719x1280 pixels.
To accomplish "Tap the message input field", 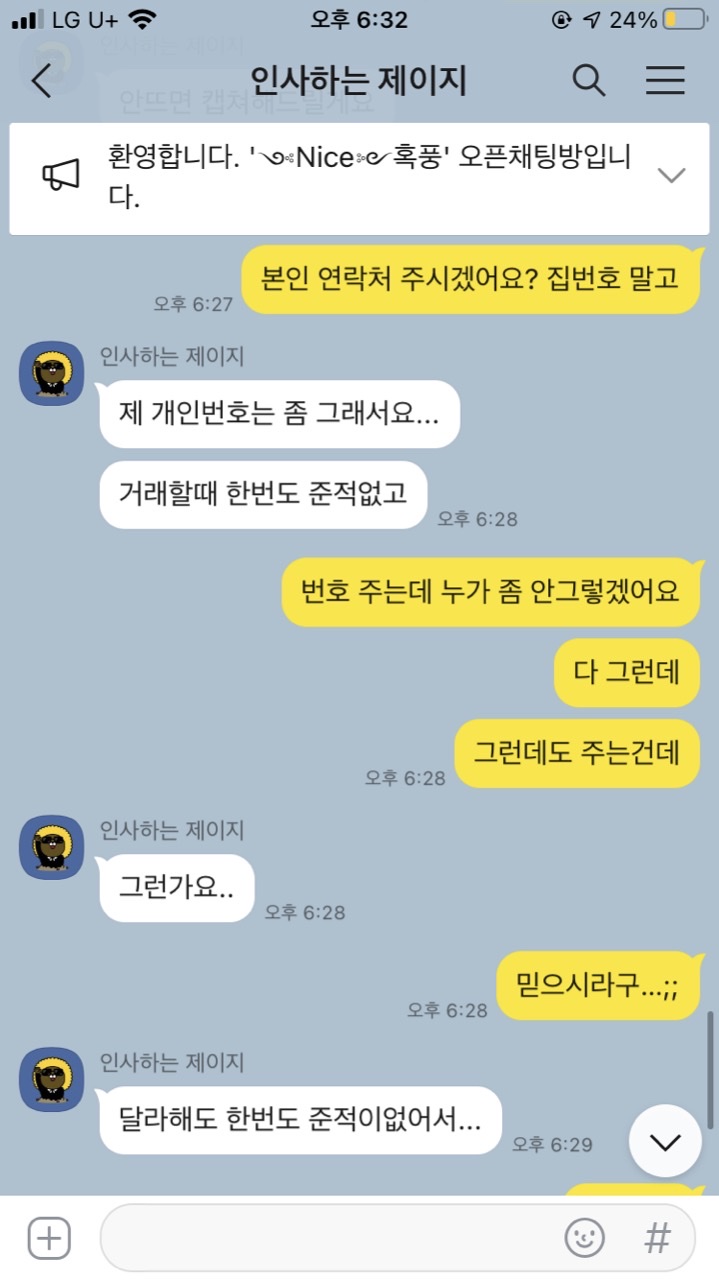I will click(330, 1238).
